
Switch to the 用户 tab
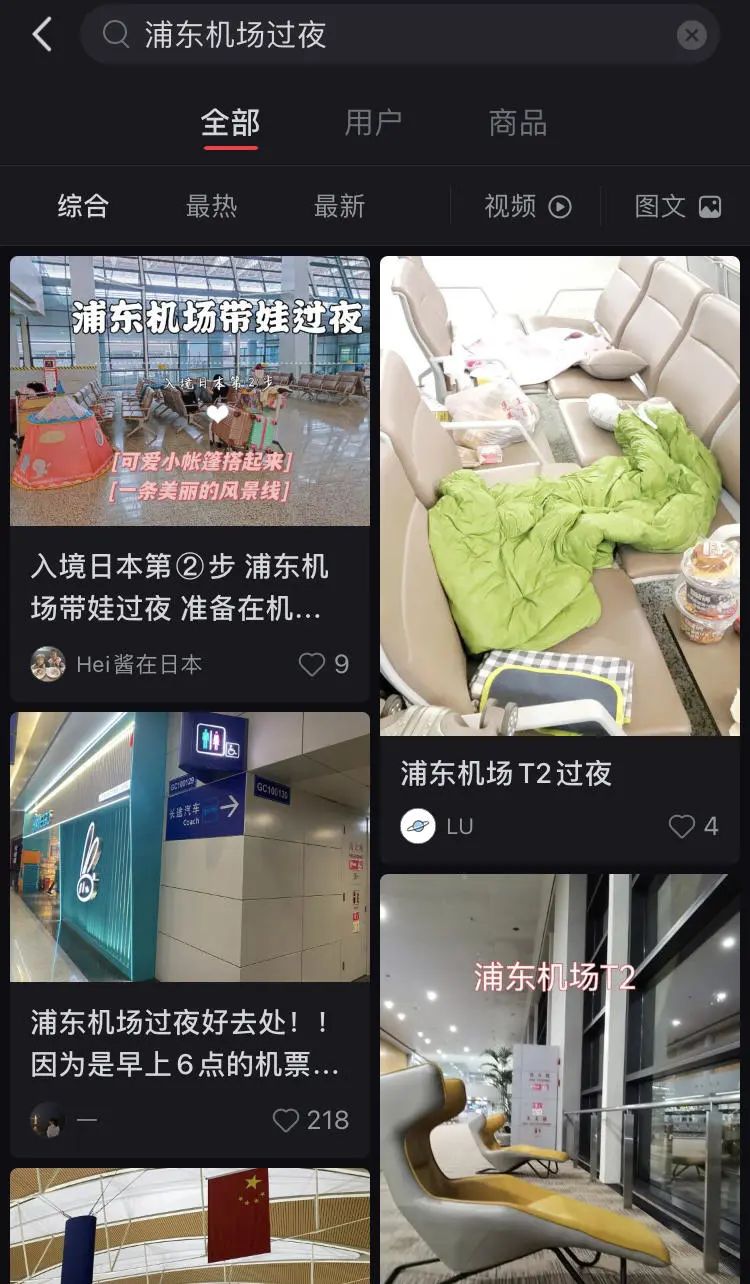tap(373, 122)
